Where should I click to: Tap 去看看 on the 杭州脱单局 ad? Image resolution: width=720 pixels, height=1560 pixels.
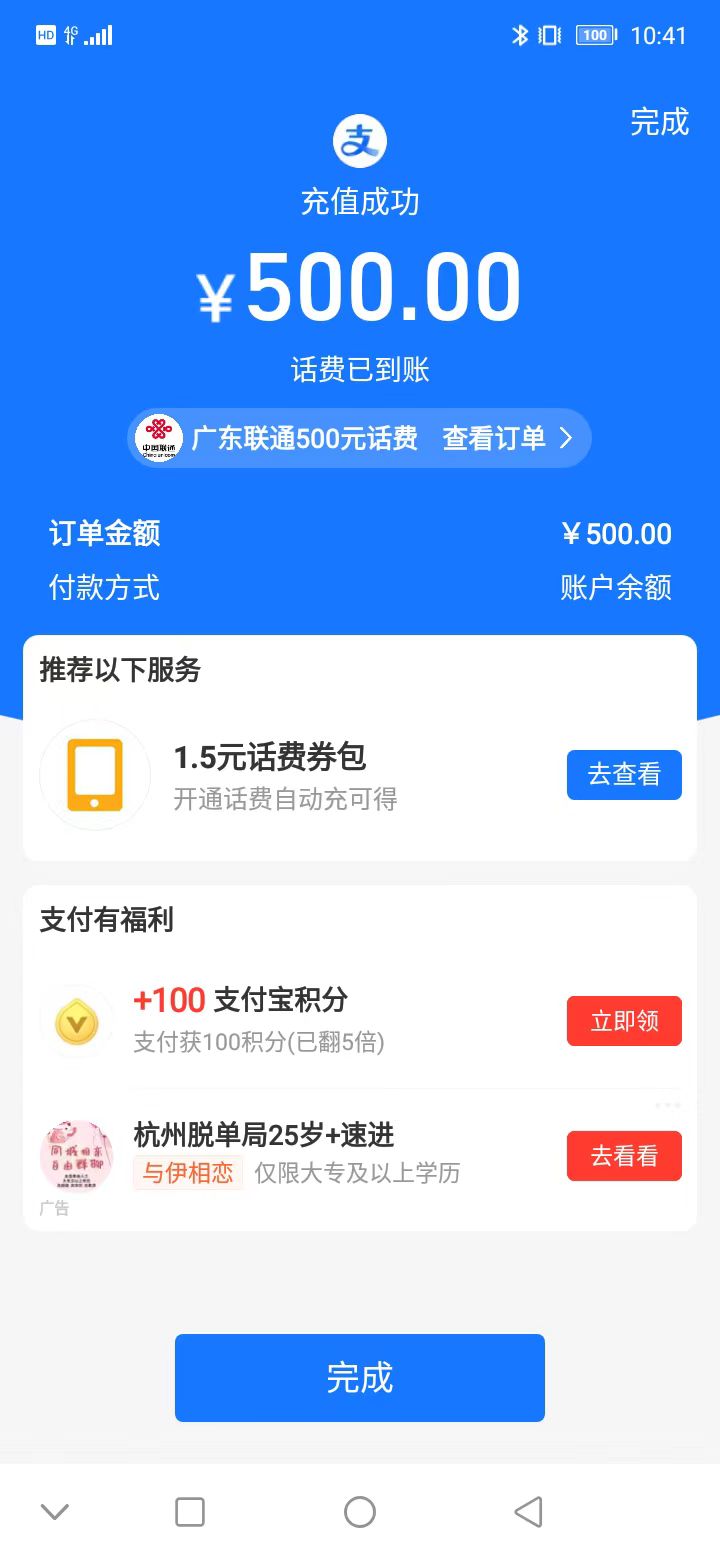(x=624, y=1156)
